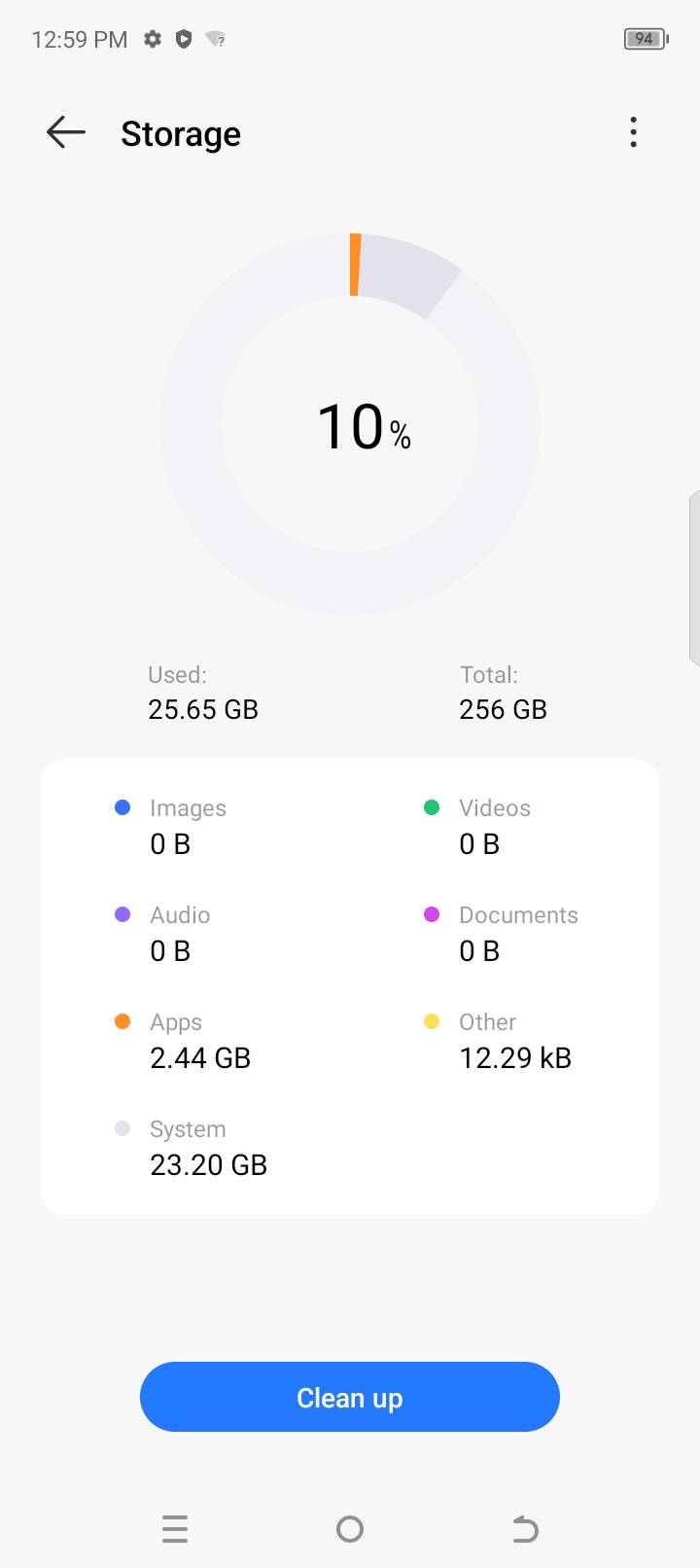This screenshot has height=1568, width=700.
Task: Tap the orange dot next to Apps
Action: click(x=122, y=1020)
